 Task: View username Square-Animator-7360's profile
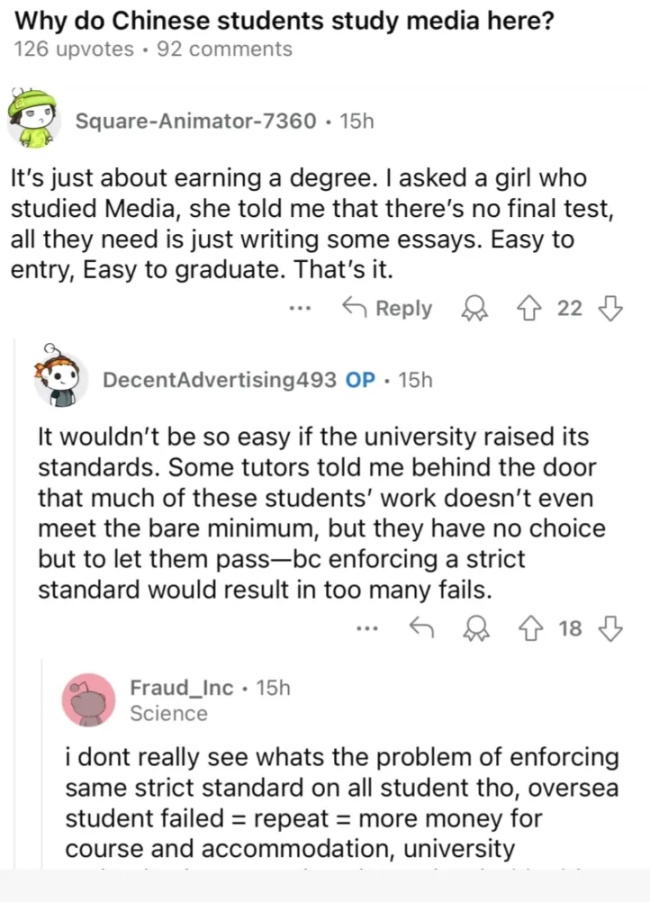195,121
